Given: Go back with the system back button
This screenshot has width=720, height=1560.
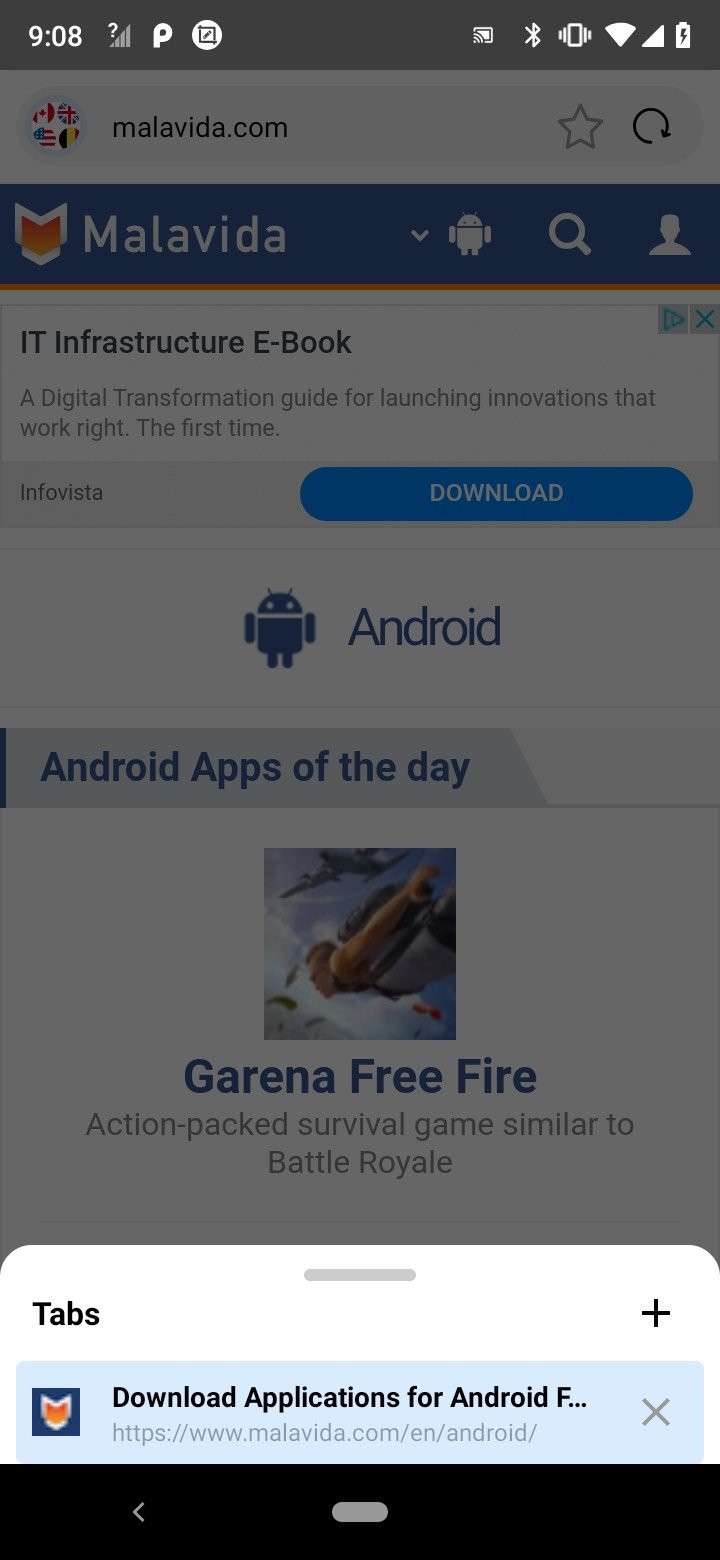Looking at the screenshot, I should point(139,1512).
